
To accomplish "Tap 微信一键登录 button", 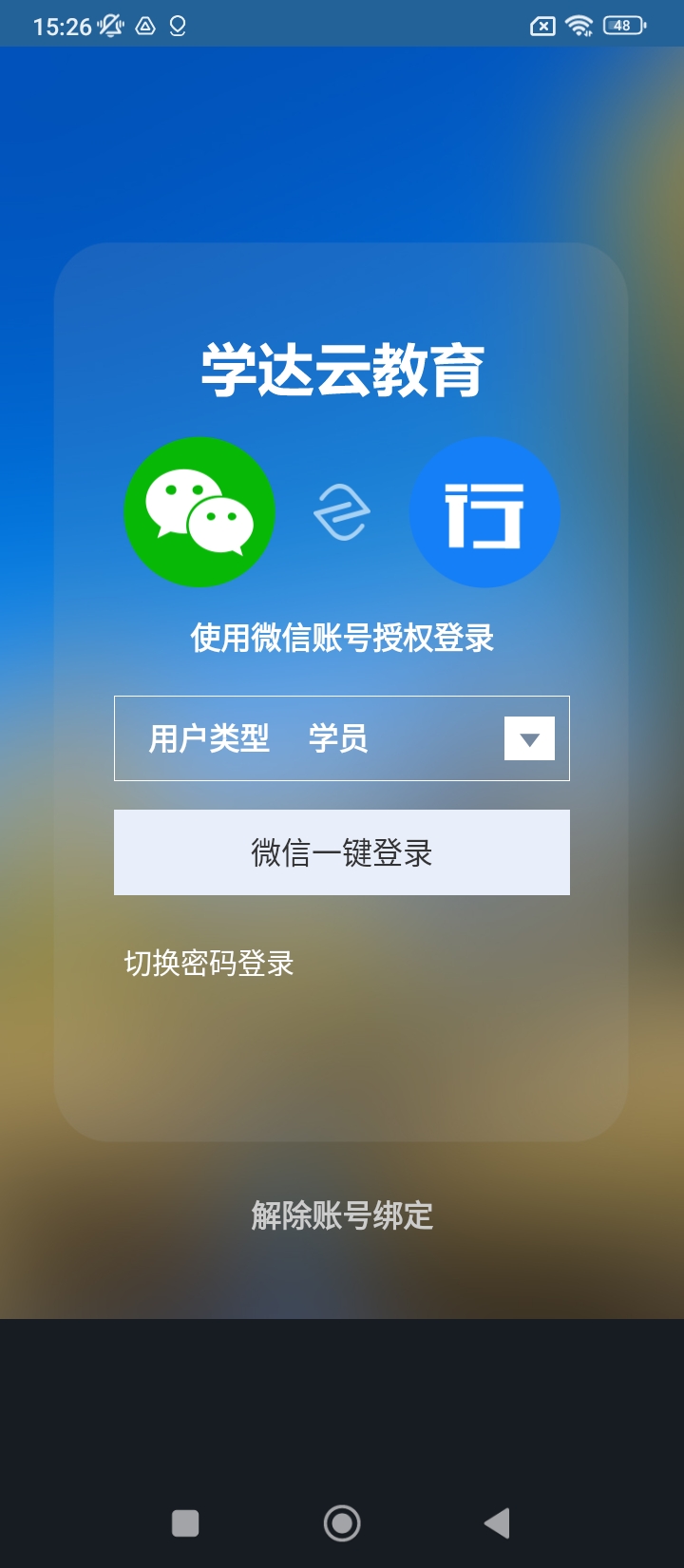I will pos(342,852).
